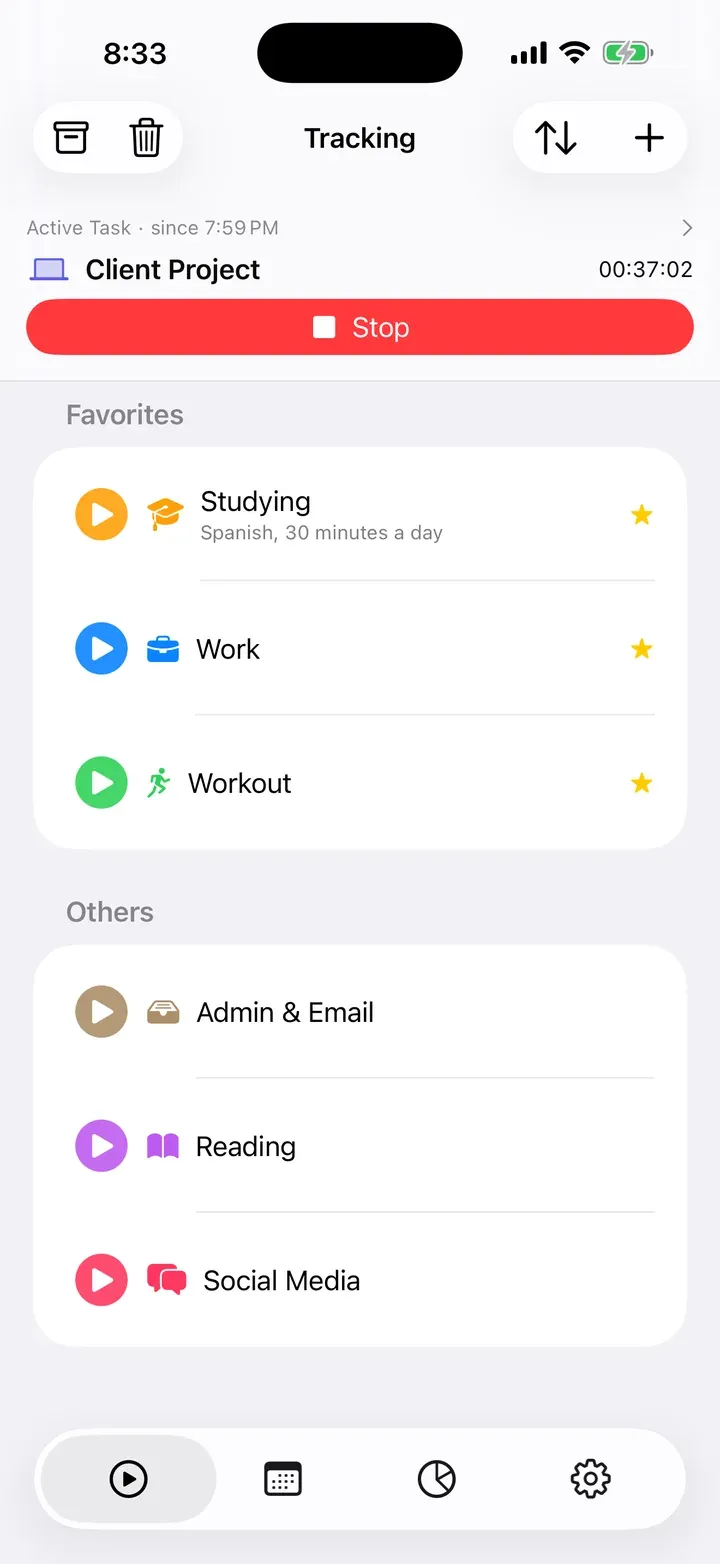Add a new task with plus
Viewport: 720px width, 1564px height.
(x=649, y=138)
